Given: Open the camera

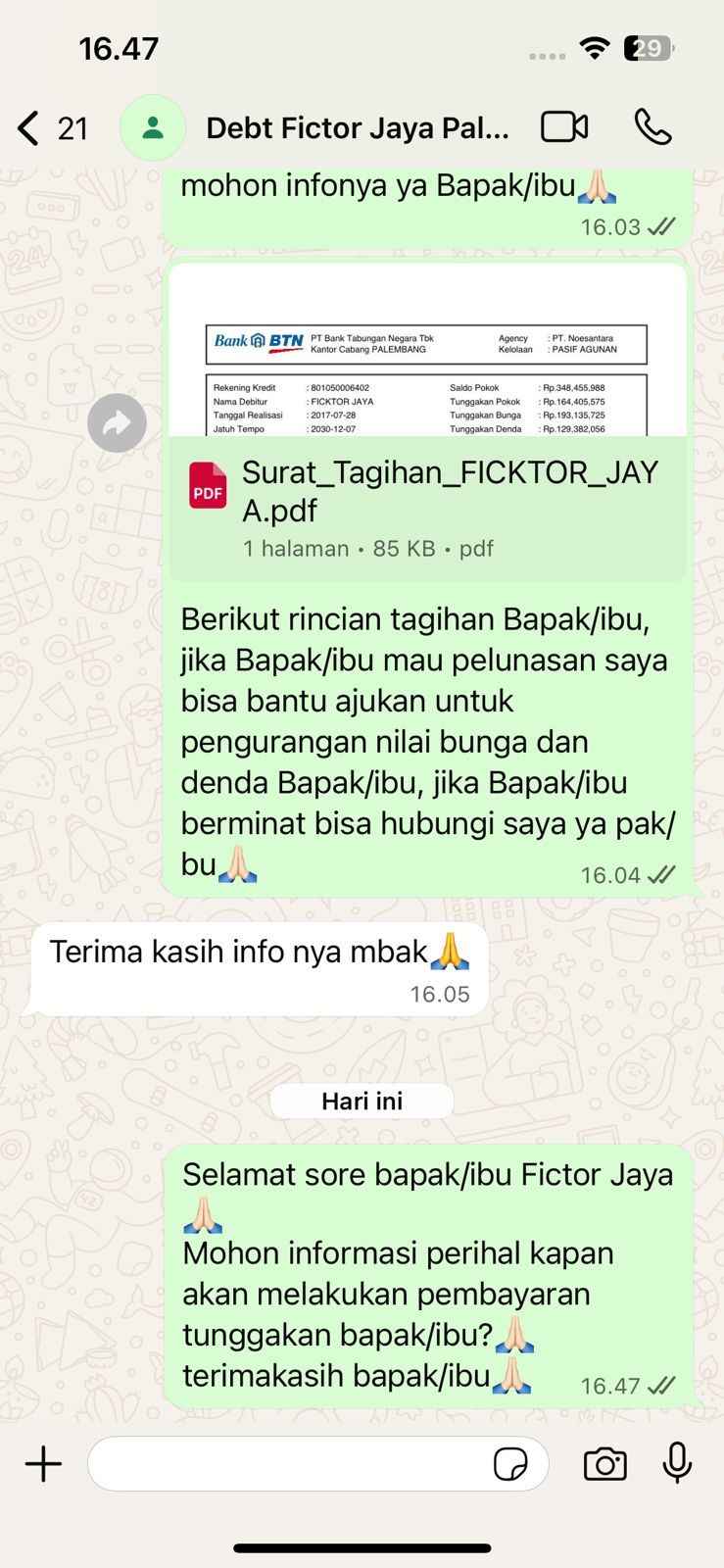Looking at the screenshot, I should [x=604, y=1464].
